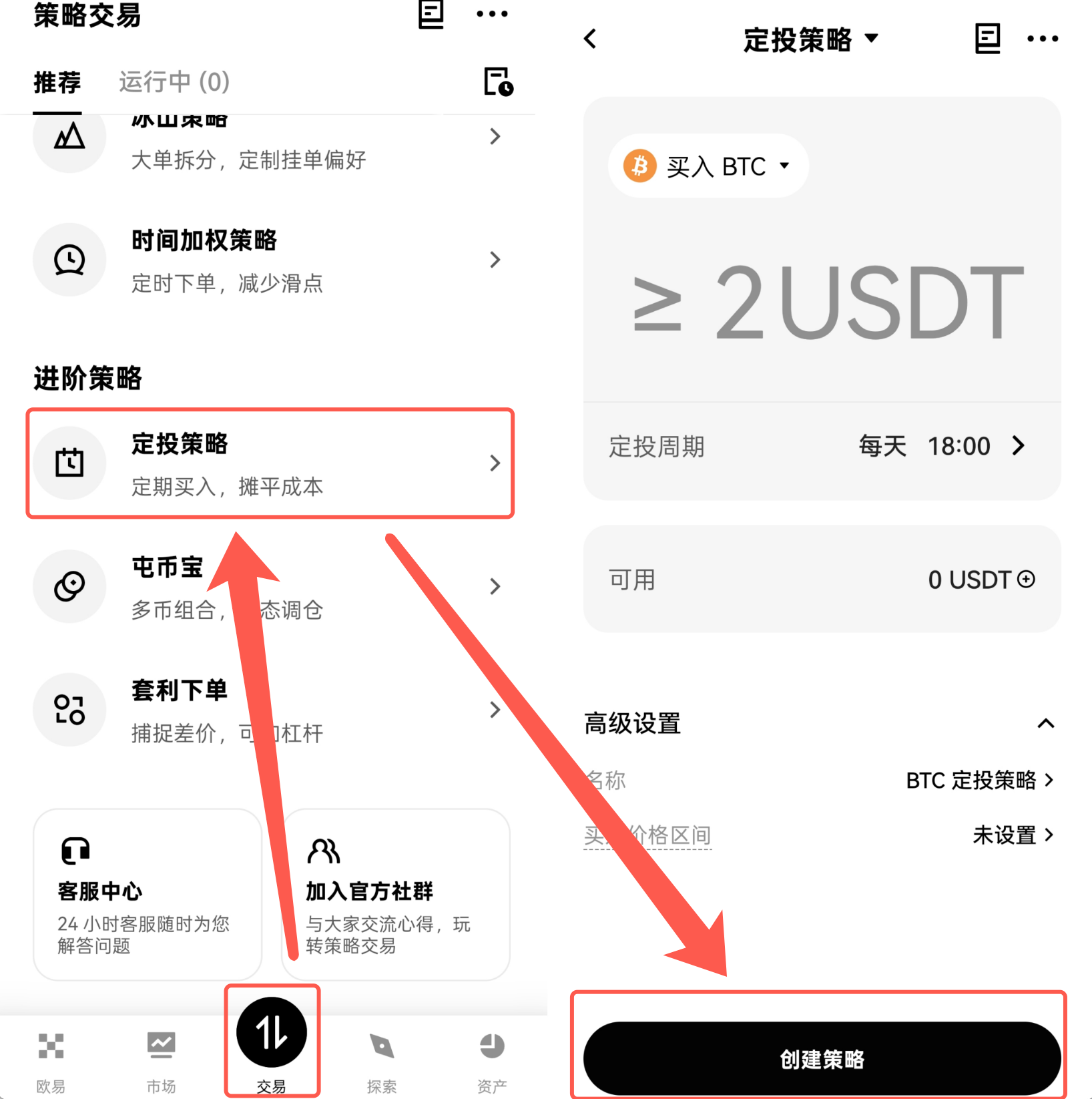Select the 交易 trade icon in bottom bar

(x=271, y=1032)
